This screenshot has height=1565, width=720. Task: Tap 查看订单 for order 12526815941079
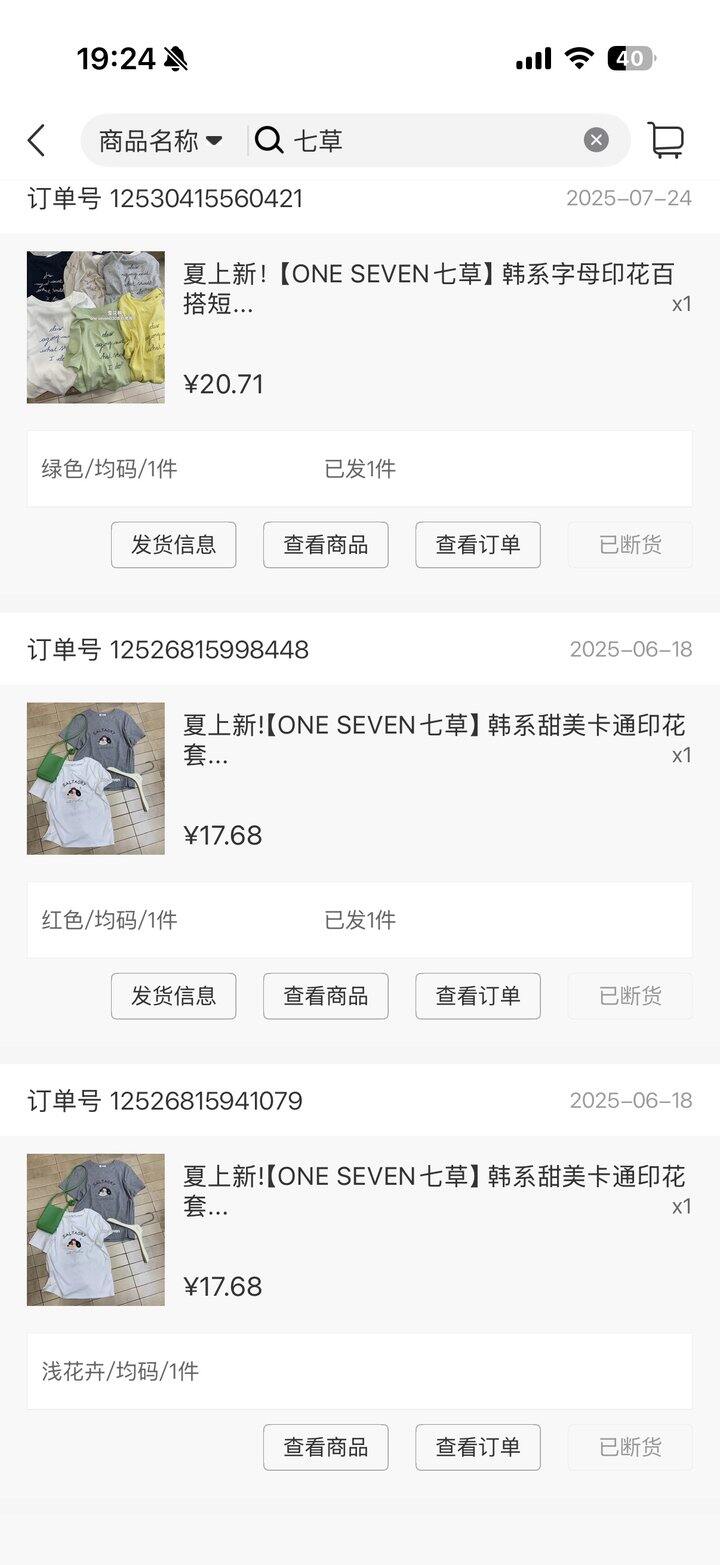coord(478,1447)
